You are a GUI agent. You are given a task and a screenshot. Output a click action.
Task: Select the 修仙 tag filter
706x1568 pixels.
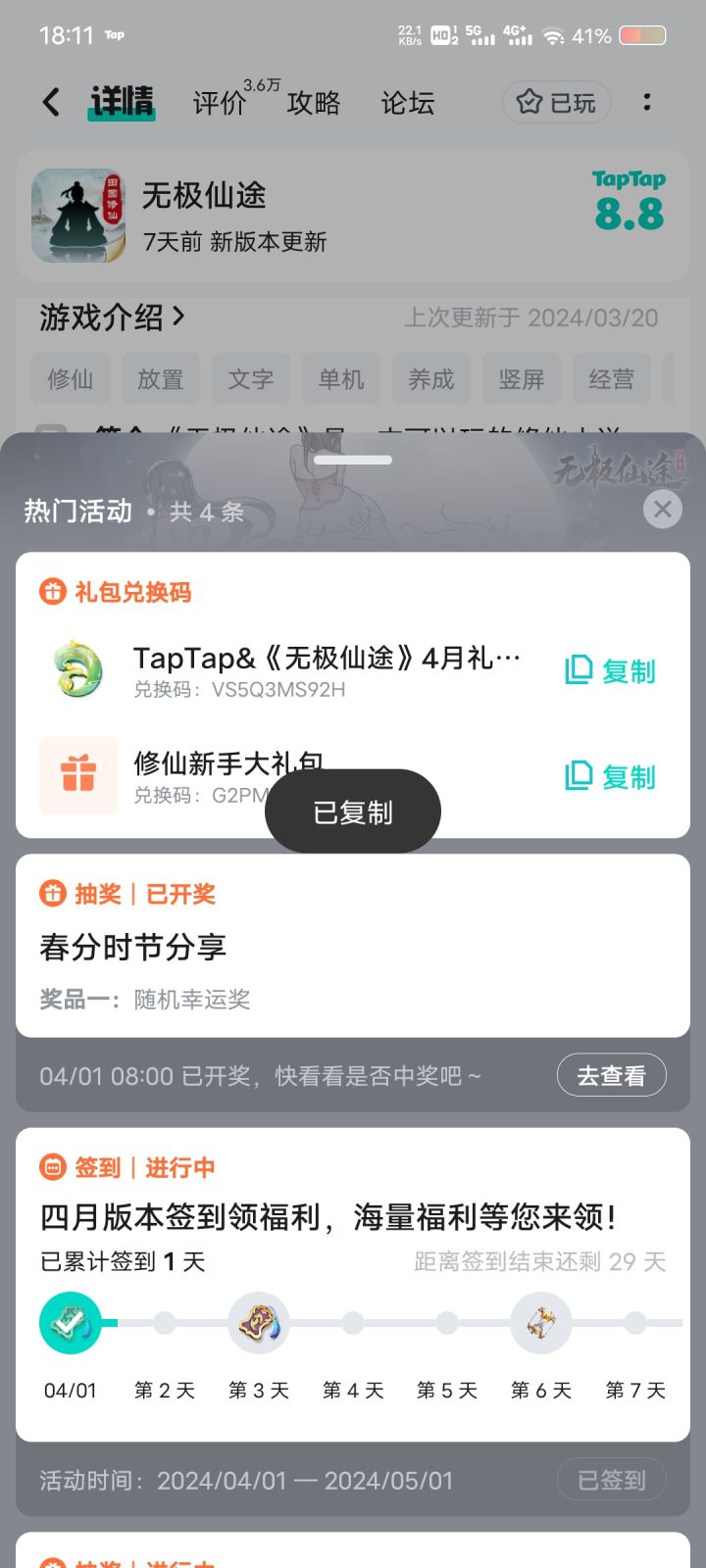pyautogui.click(x=70, y=378)
